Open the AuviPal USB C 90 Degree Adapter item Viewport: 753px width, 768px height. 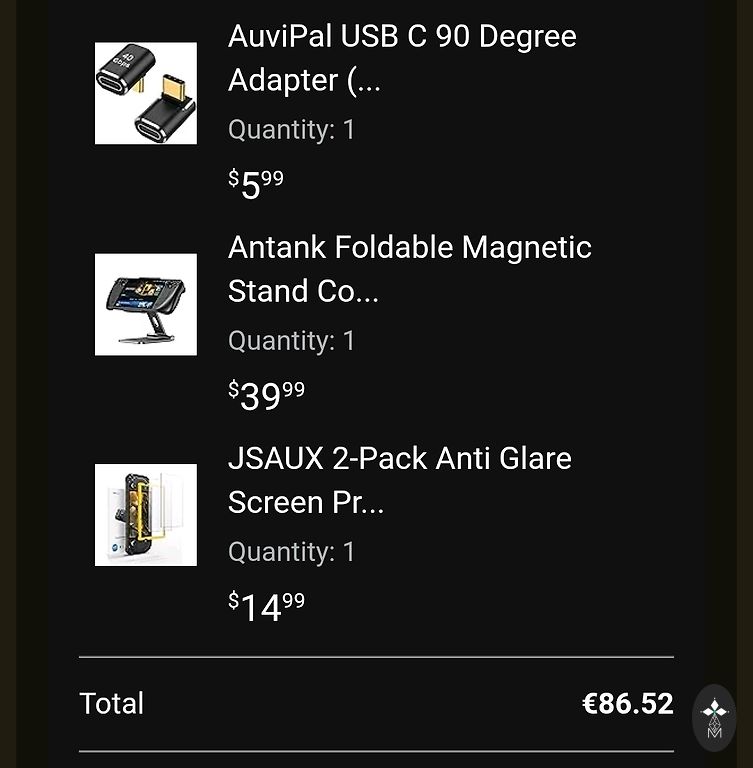402,58
